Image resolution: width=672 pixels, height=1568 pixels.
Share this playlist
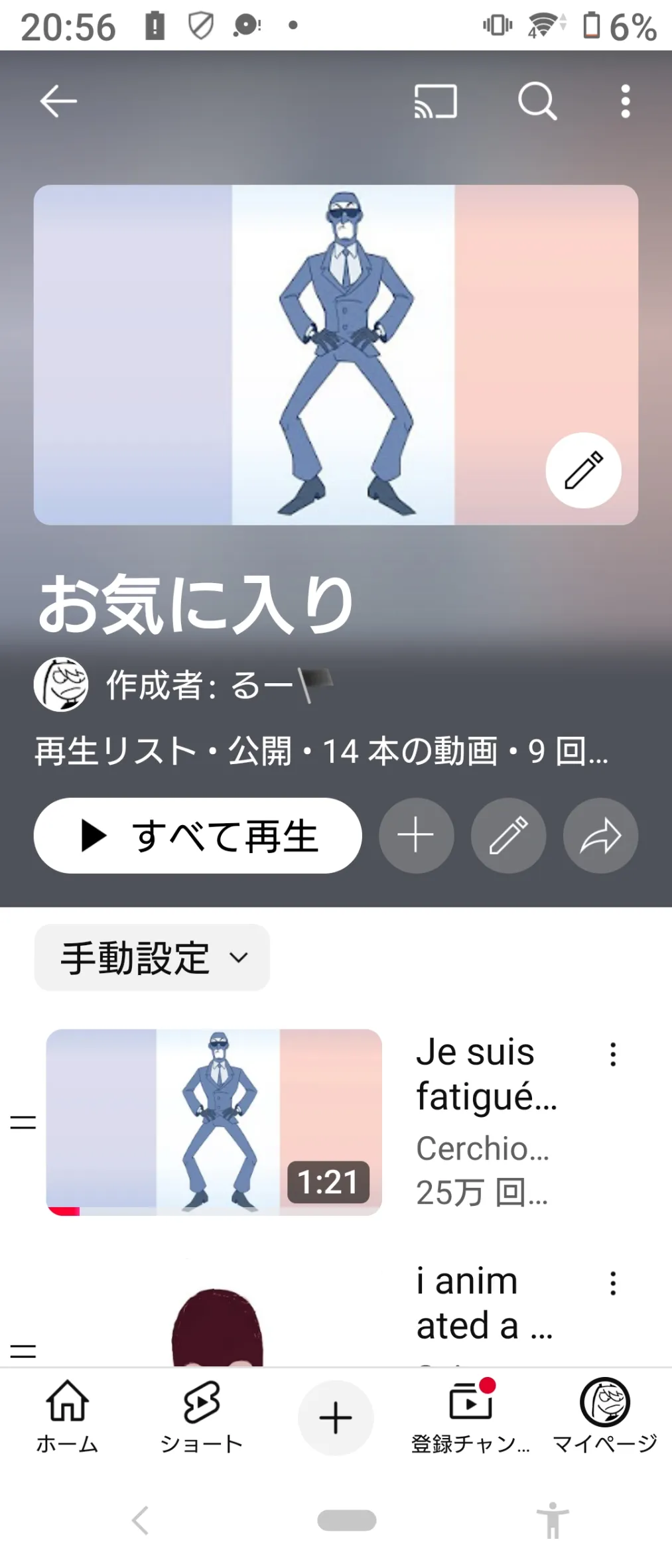[x=600, y=835]
